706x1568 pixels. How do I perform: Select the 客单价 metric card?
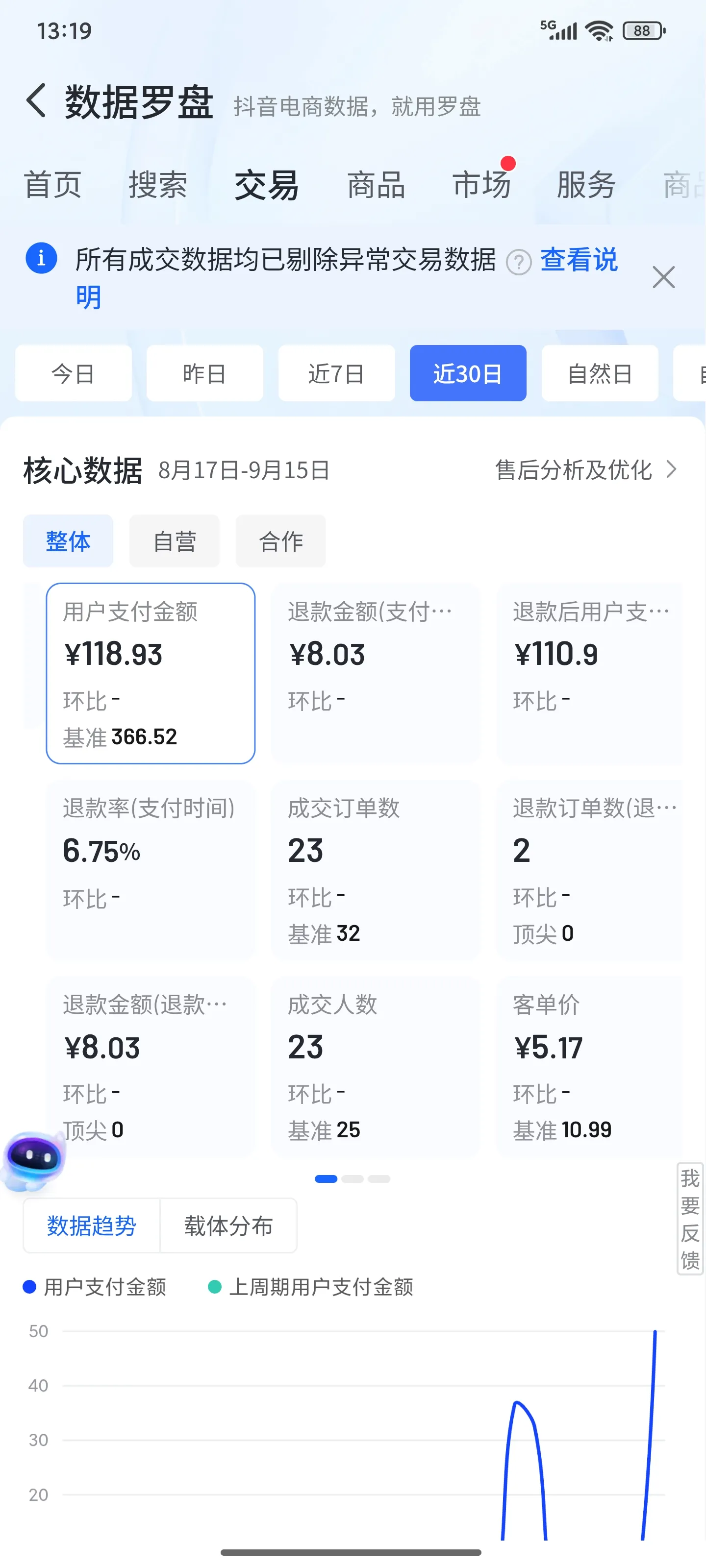click(590, 1065)
